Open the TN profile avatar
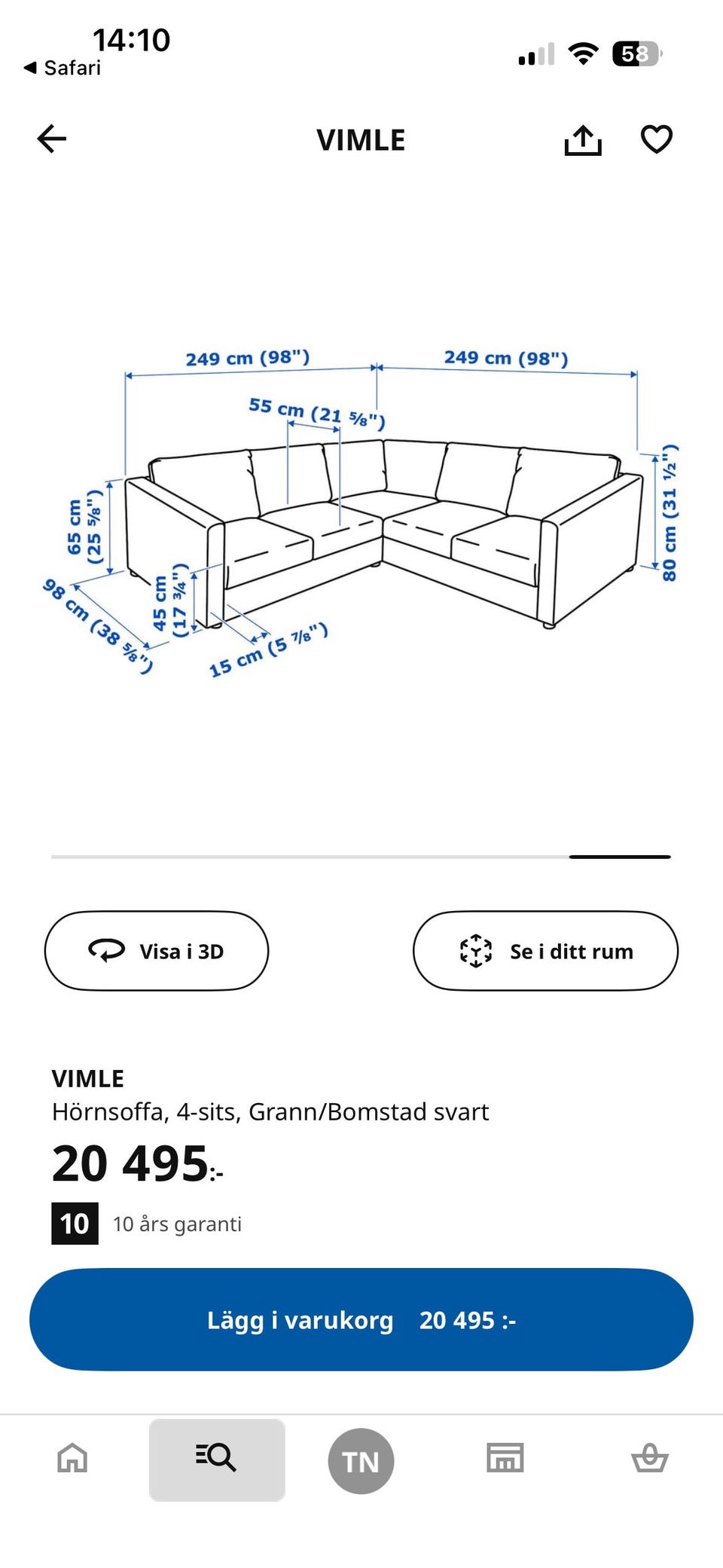The height and width of the screenshot is (1568, 723). pos(361,1459)
